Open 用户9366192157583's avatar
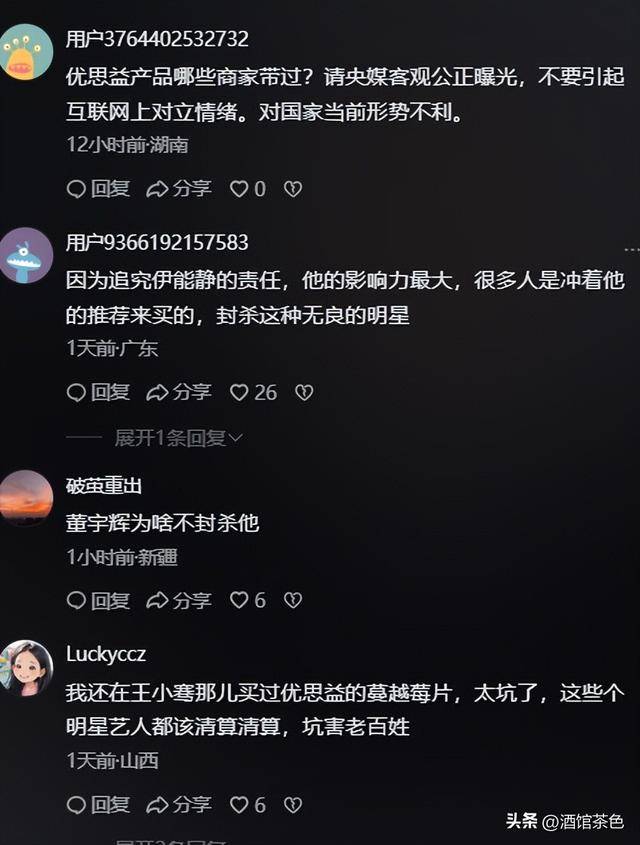This screenshot has width=640, height=845. point(26,256)
